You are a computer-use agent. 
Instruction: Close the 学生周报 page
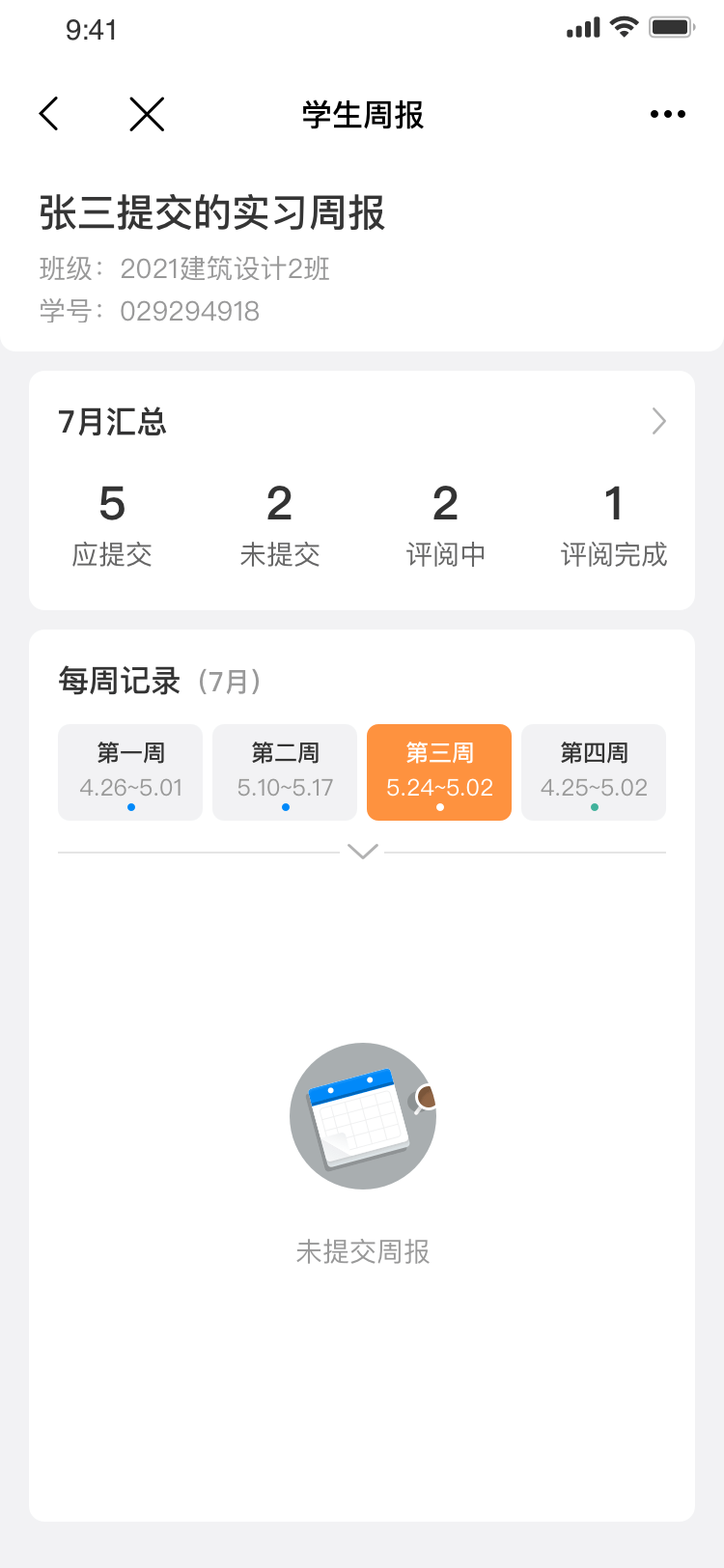click(x=147, y=114)
